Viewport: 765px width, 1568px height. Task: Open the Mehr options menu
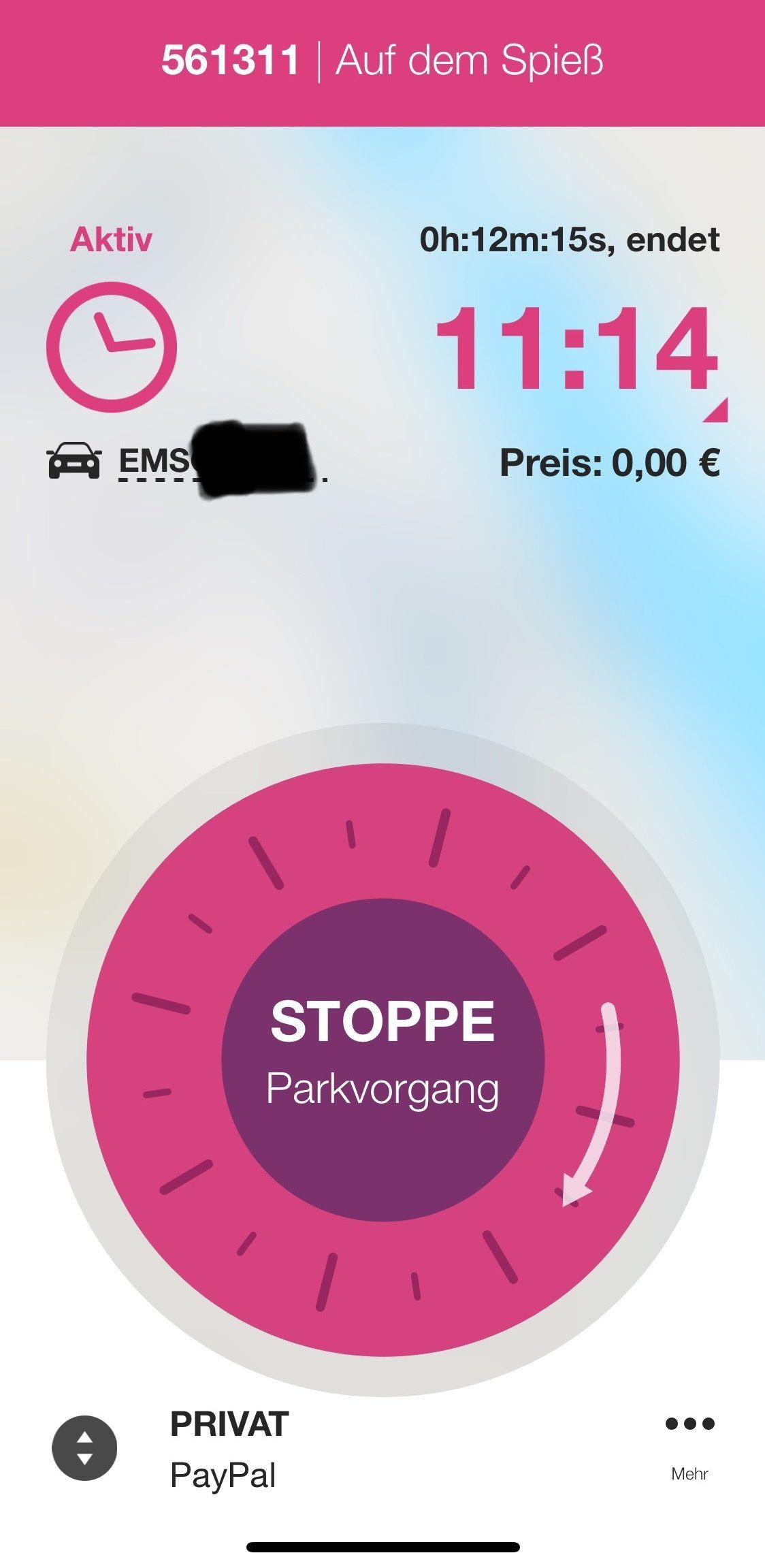(689, 1443)
